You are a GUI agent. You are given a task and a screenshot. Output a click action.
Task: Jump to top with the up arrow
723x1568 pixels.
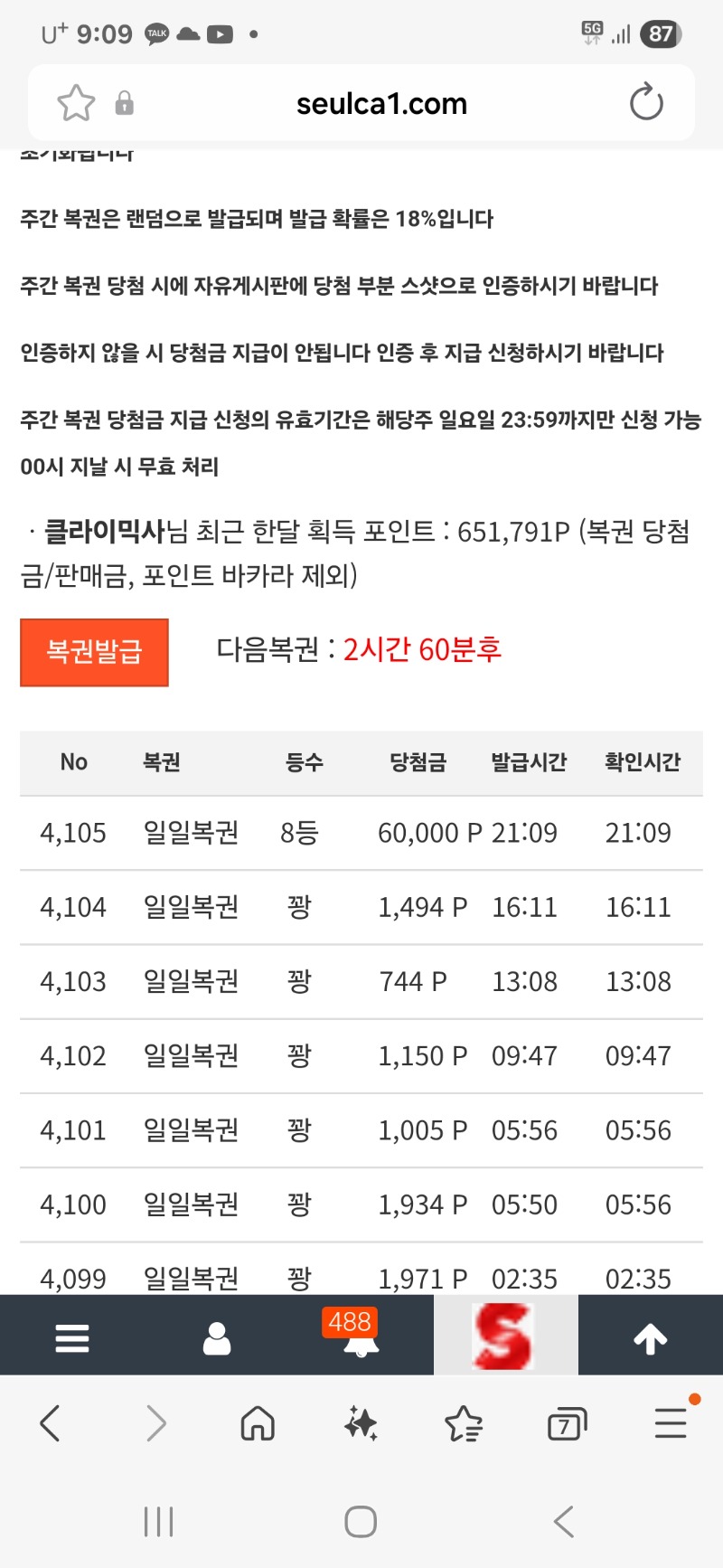pos(650,1338)
